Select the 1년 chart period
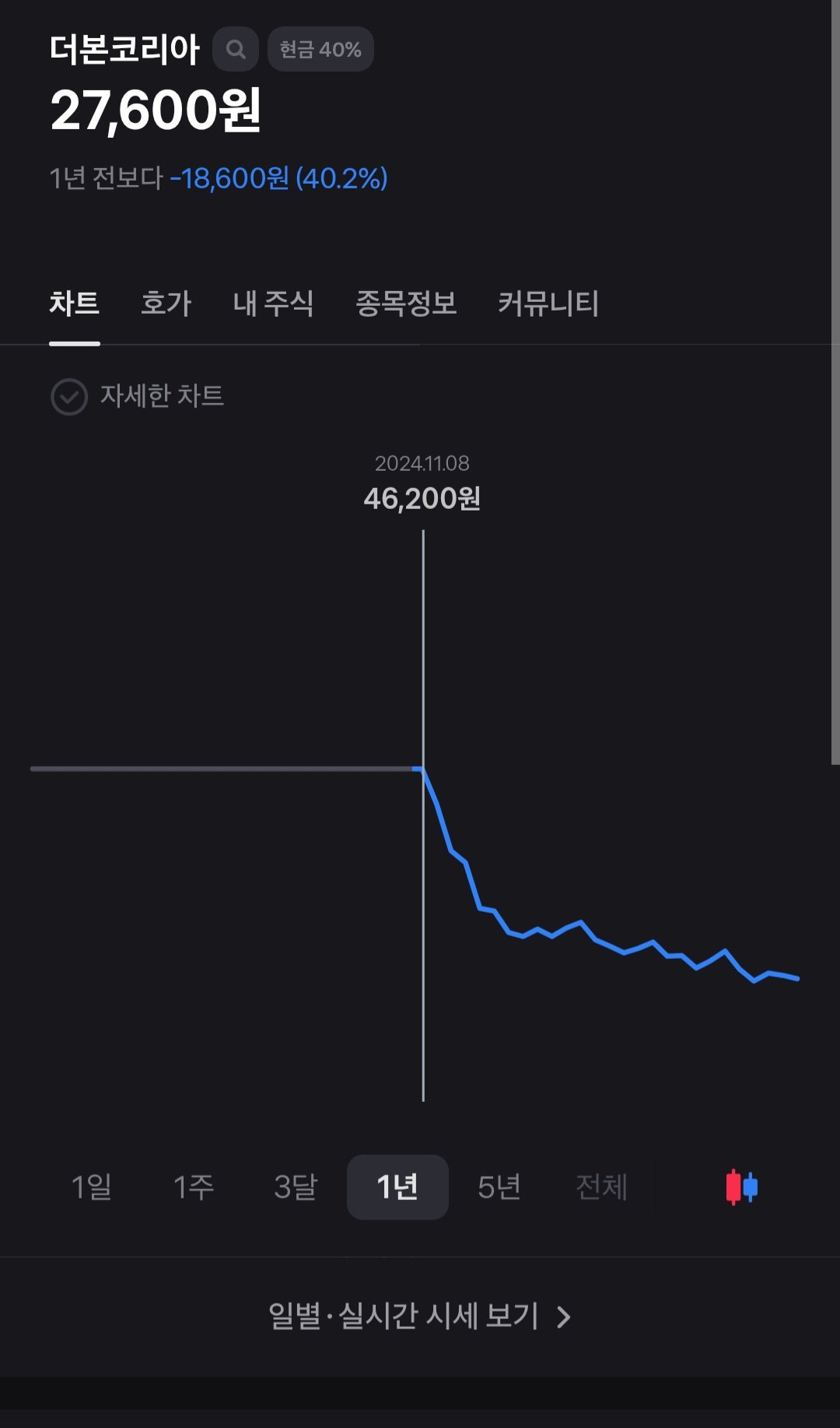This screenshot has height=1428, width=840. click(397, 1187)
